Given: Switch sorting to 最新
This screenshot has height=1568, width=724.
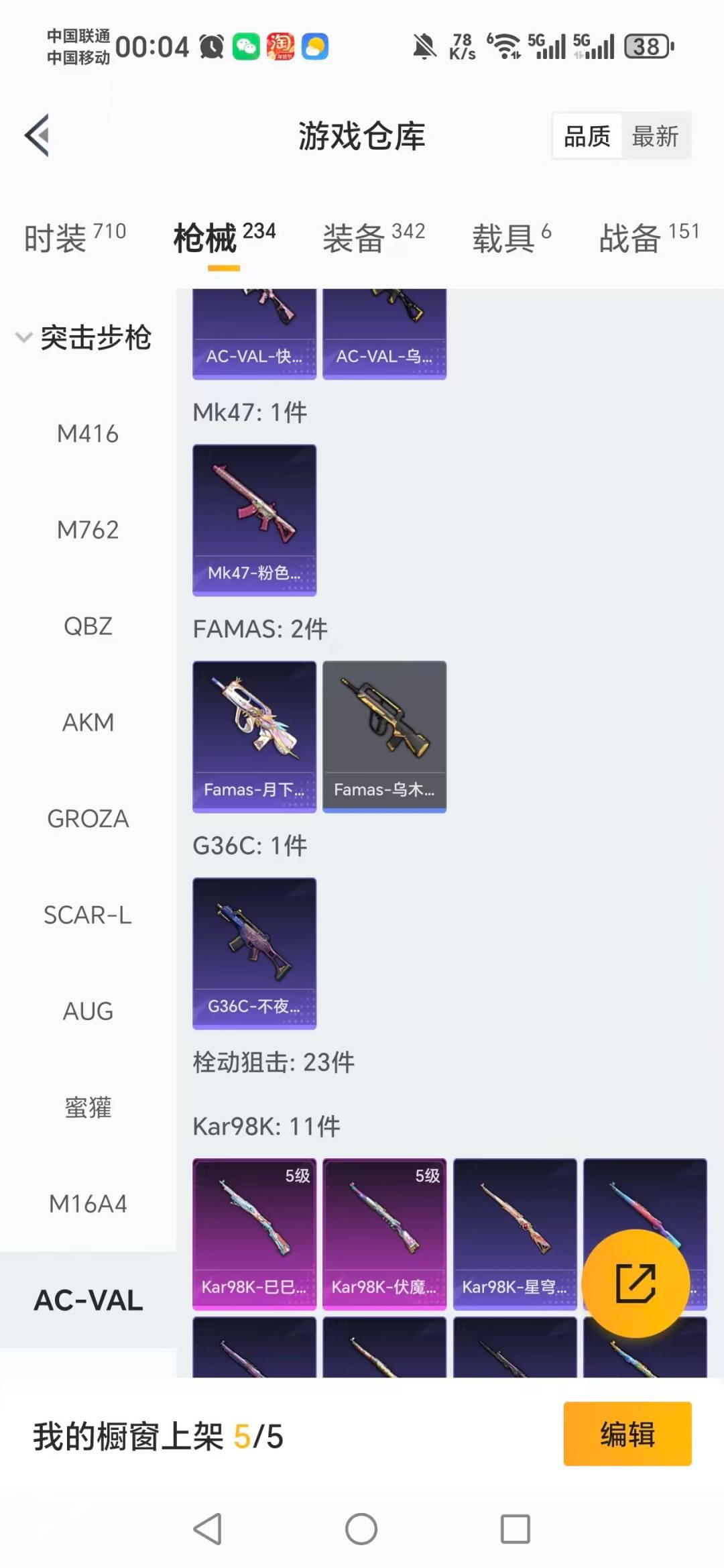Looking at the screenshot, I should (656, 135).
